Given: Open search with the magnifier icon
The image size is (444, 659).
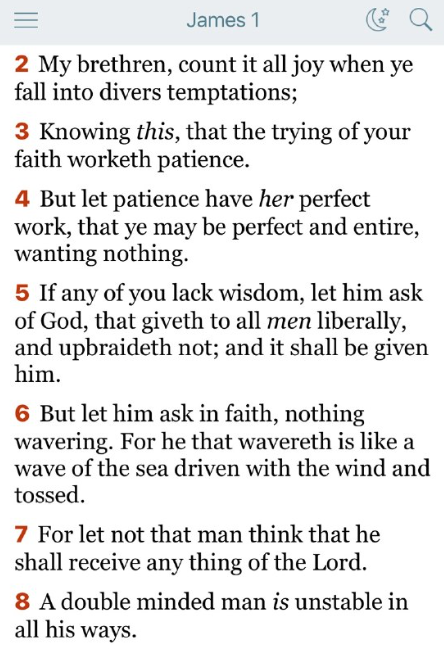Looking at the screenshot, I should tap(420, 20).
